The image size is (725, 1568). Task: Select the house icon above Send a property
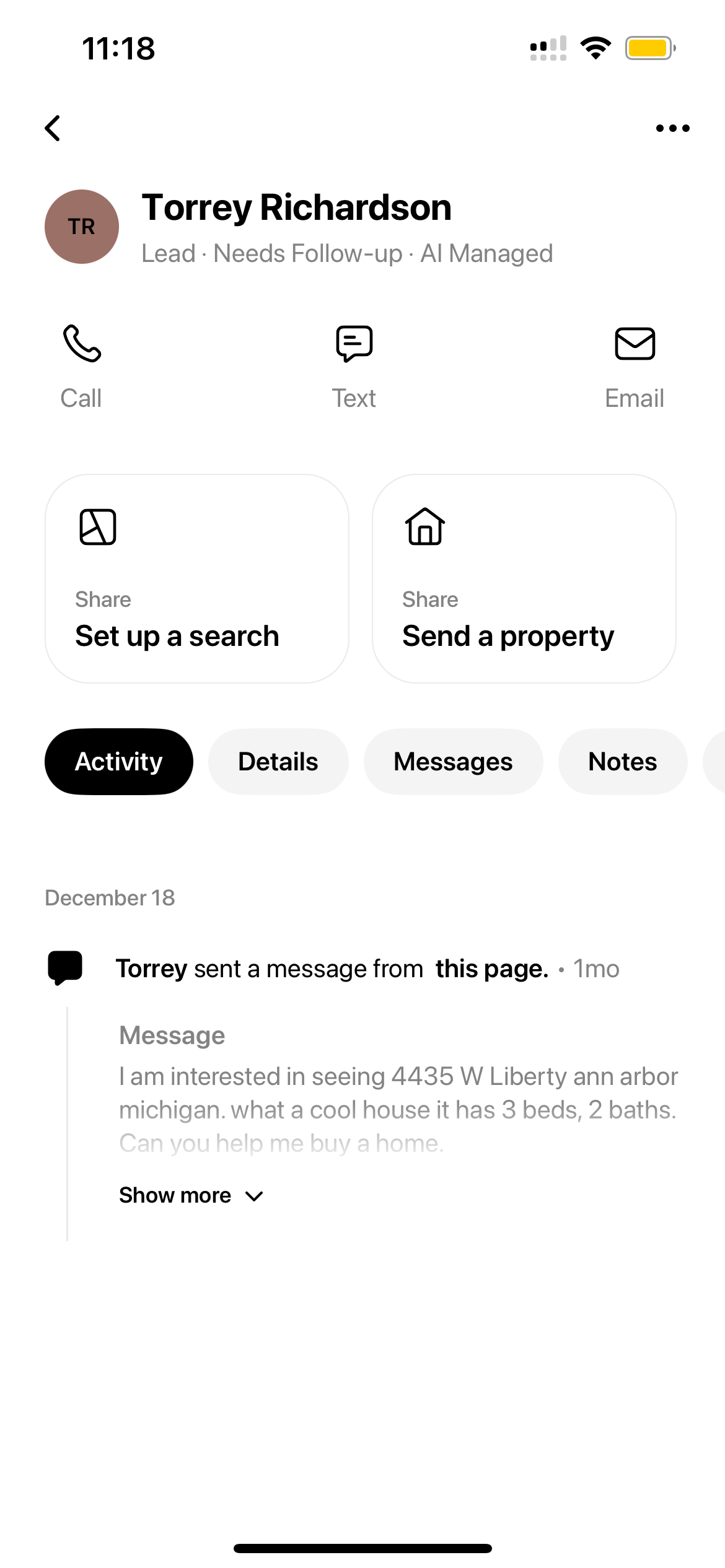(425, 527)
